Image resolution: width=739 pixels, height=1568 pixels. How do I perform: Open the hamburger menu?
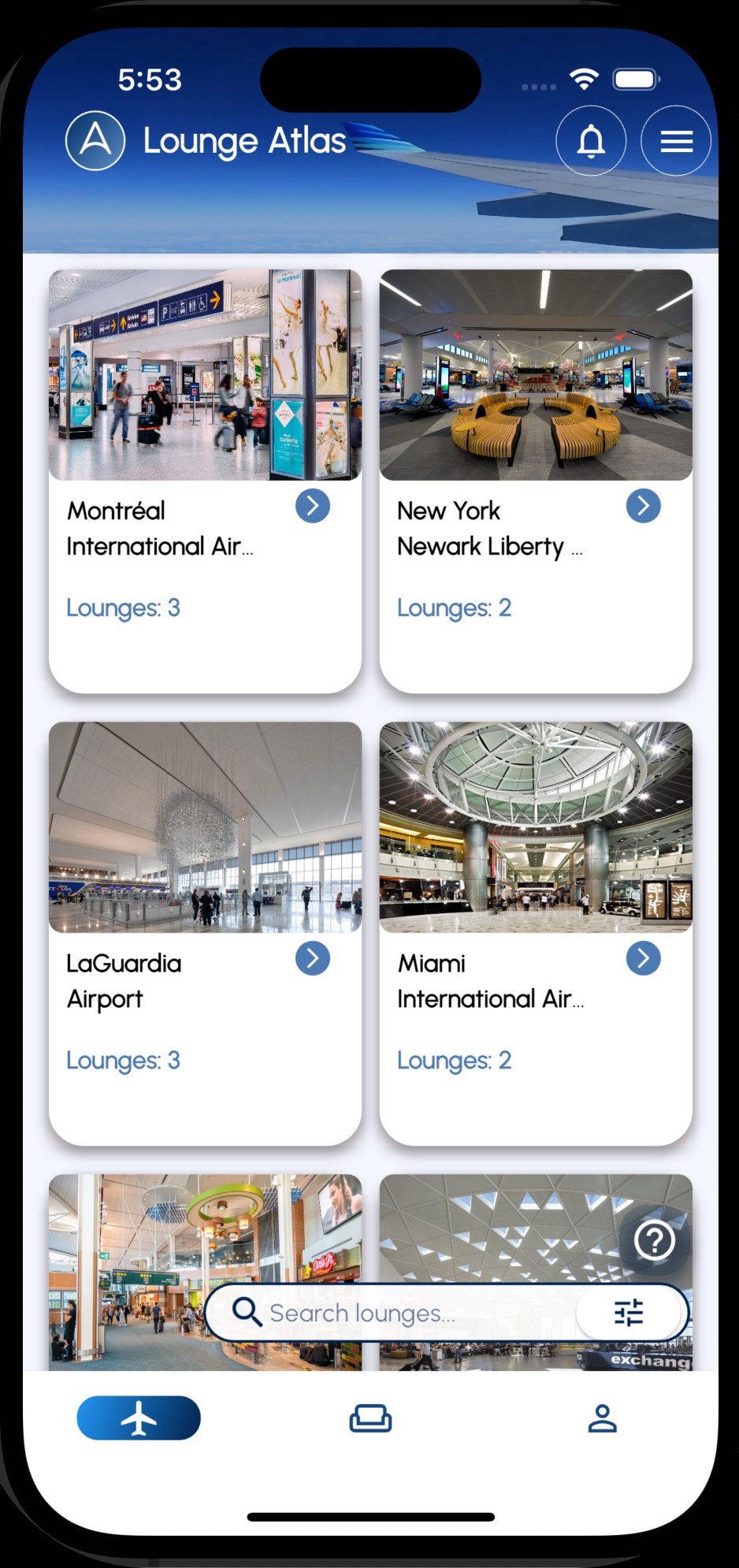(x=676, y=140)
